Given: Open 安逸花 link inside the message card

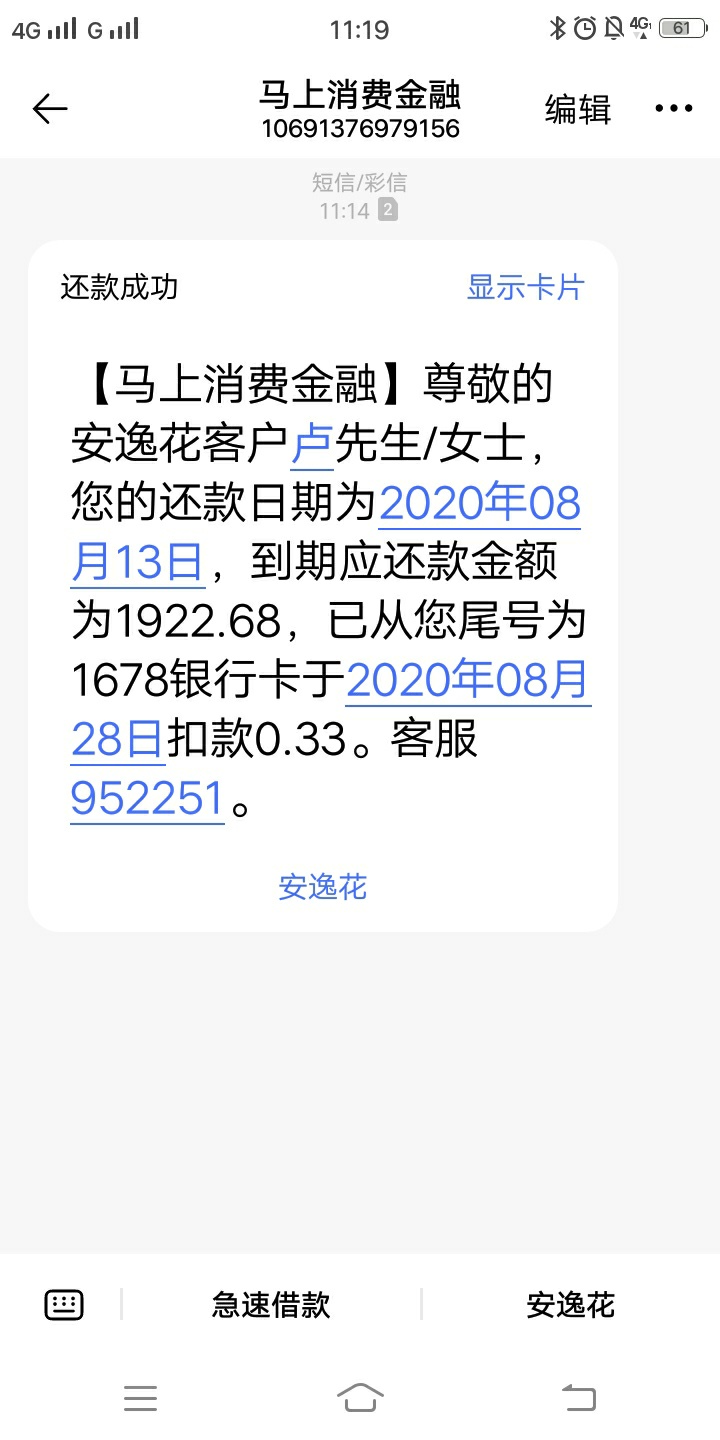Looking at the screenshot, I should pos(322,887).
